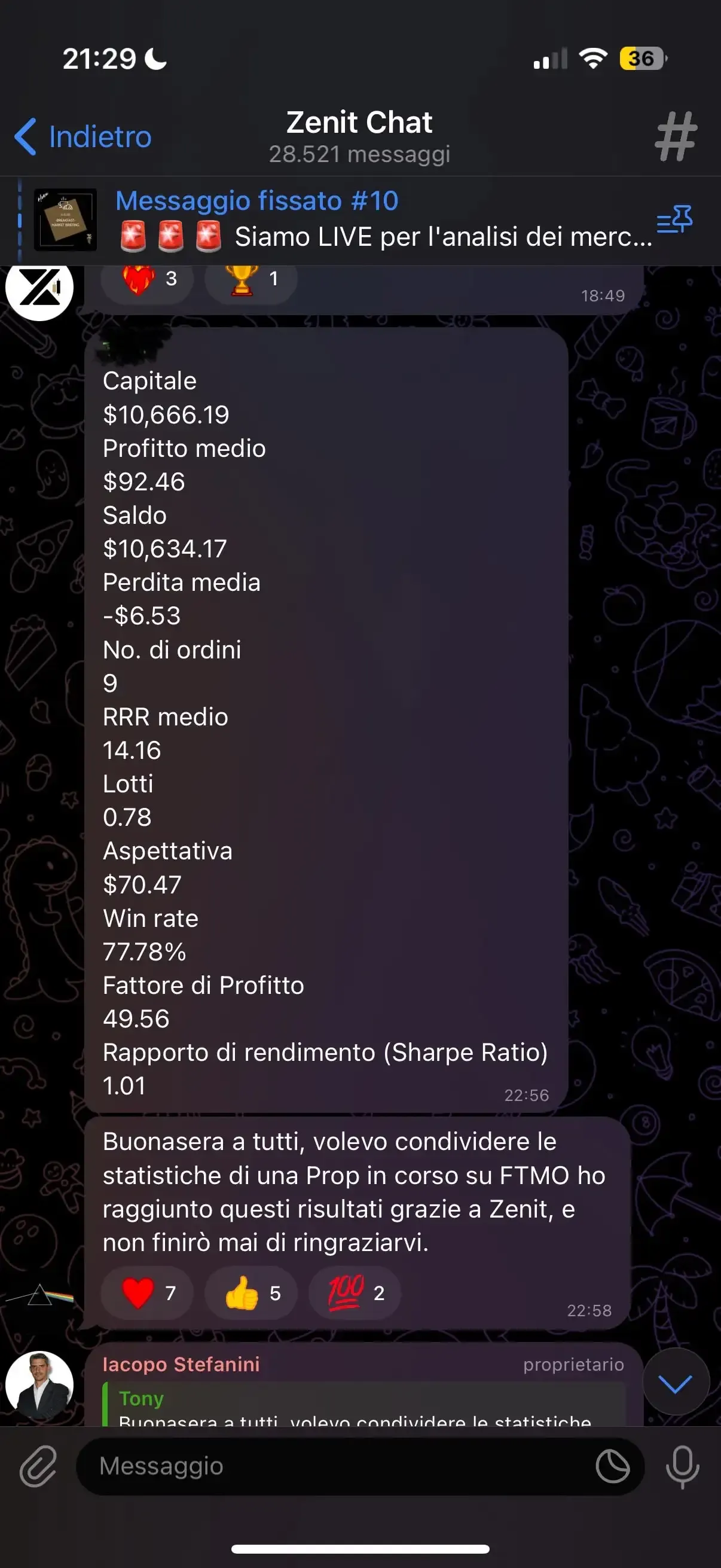This screenshot has width=721, height=1568.
Task: Tap the paperclip attach icon
Action: point(38,1466)
